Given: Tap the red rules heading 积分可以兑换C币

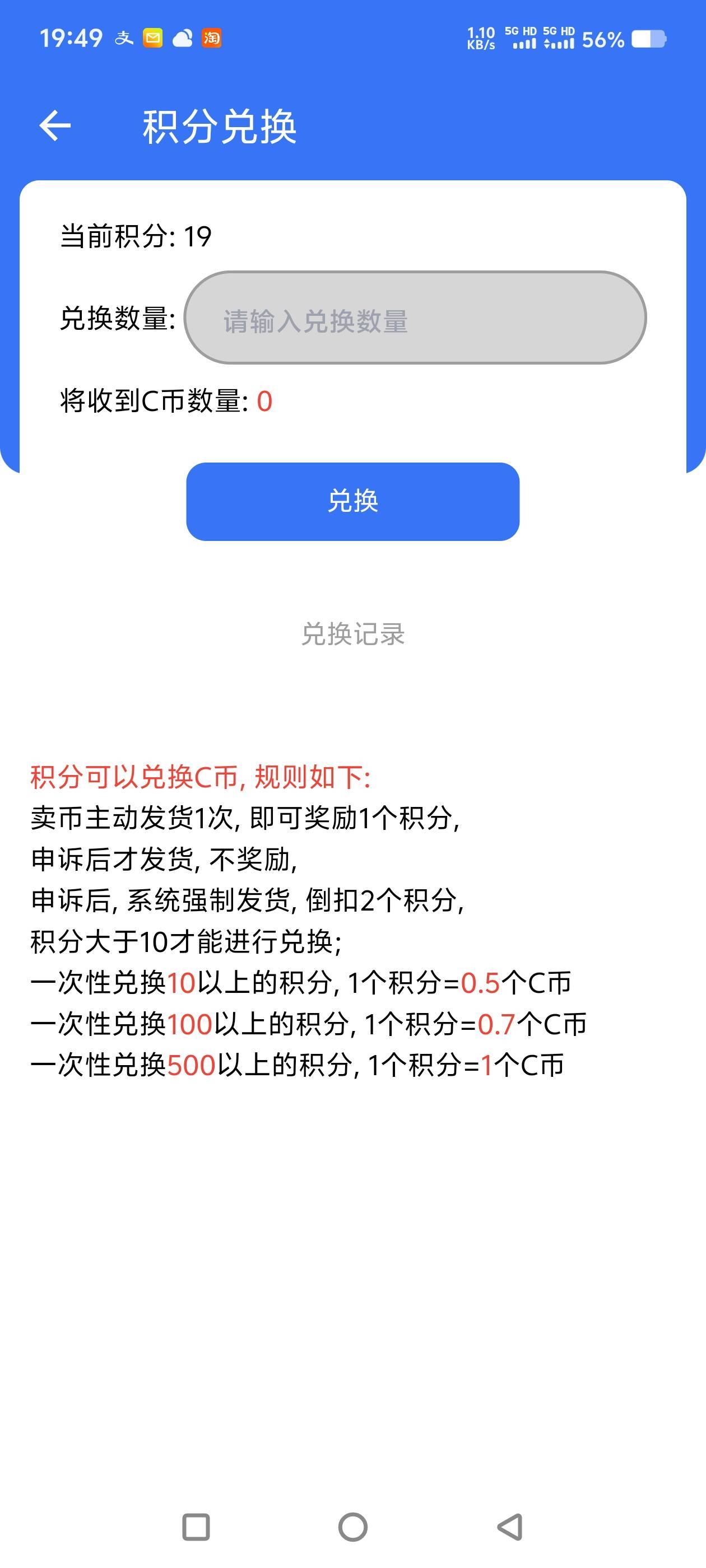Looking at the screenshot, I should (x=201, y=776).
